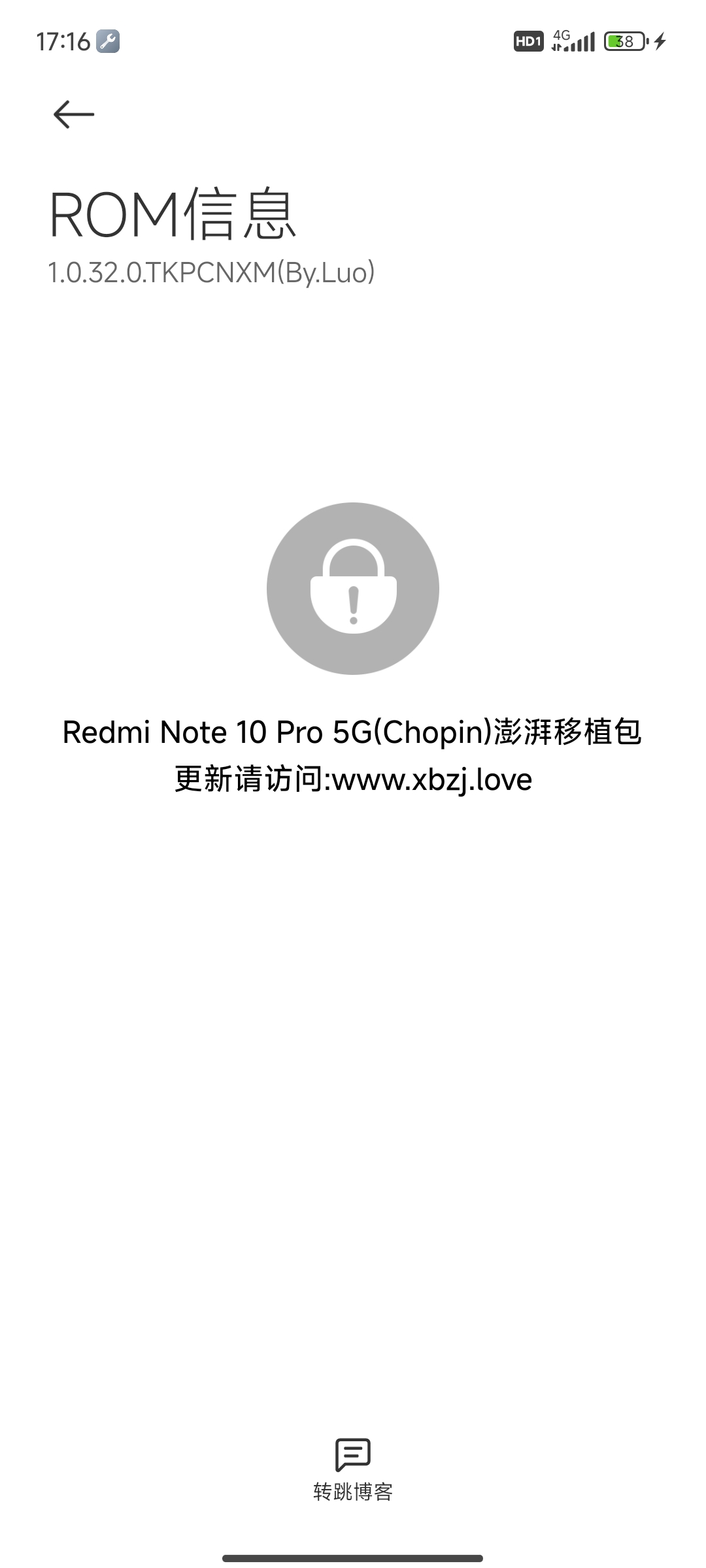Tap the 转跳博客 button
The image size is (706, 1568).
353,1469
